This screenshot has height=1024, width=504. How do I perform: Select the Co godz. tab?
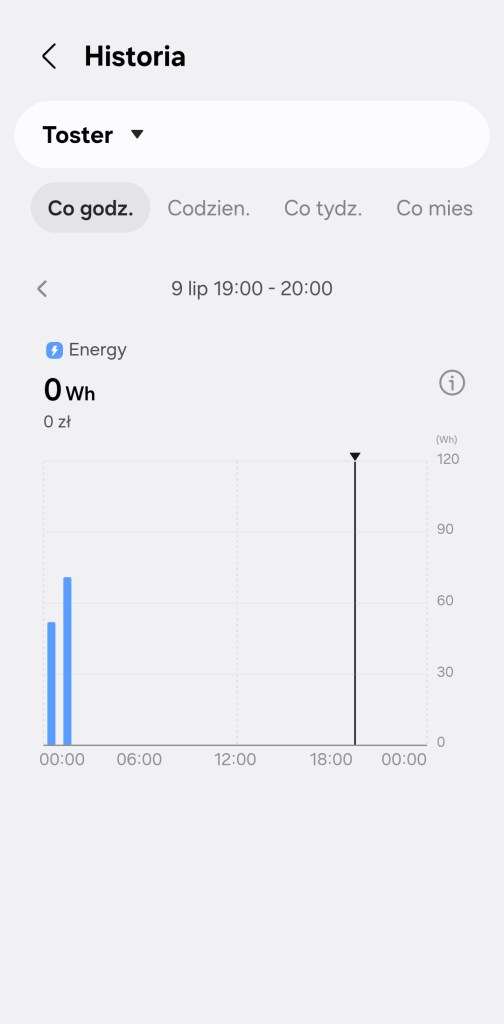(90, 208)
